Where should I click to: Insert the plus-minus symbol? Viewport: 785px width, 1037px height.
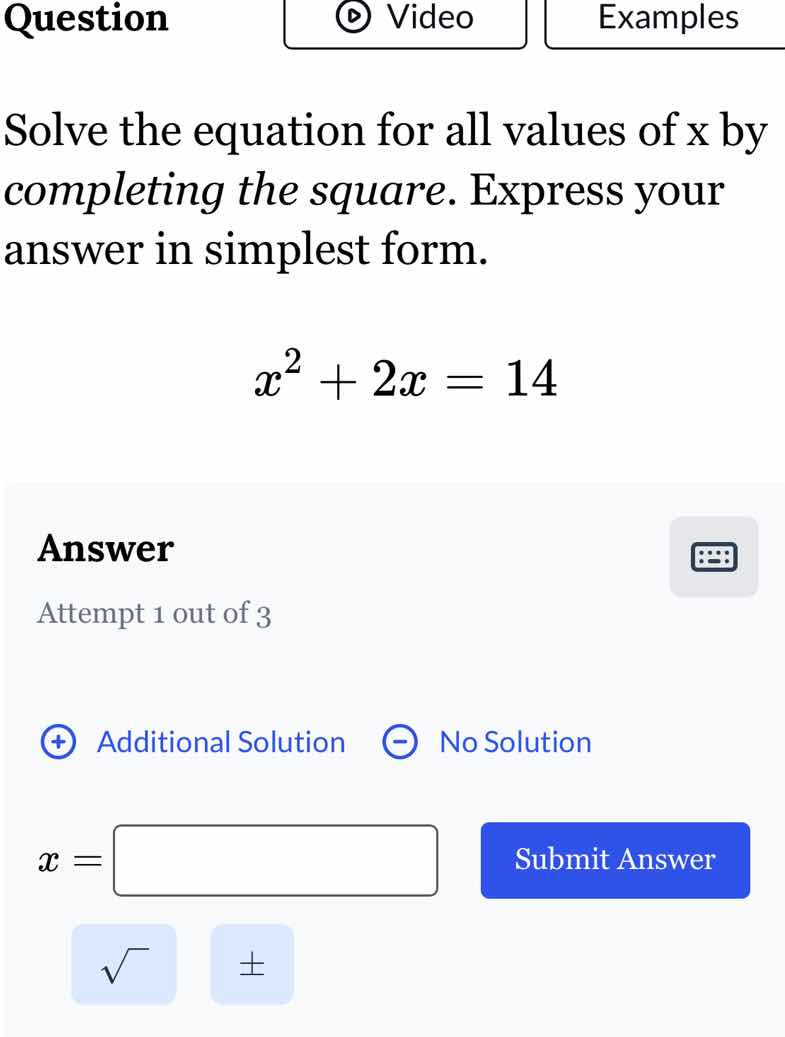click(251, 963)
